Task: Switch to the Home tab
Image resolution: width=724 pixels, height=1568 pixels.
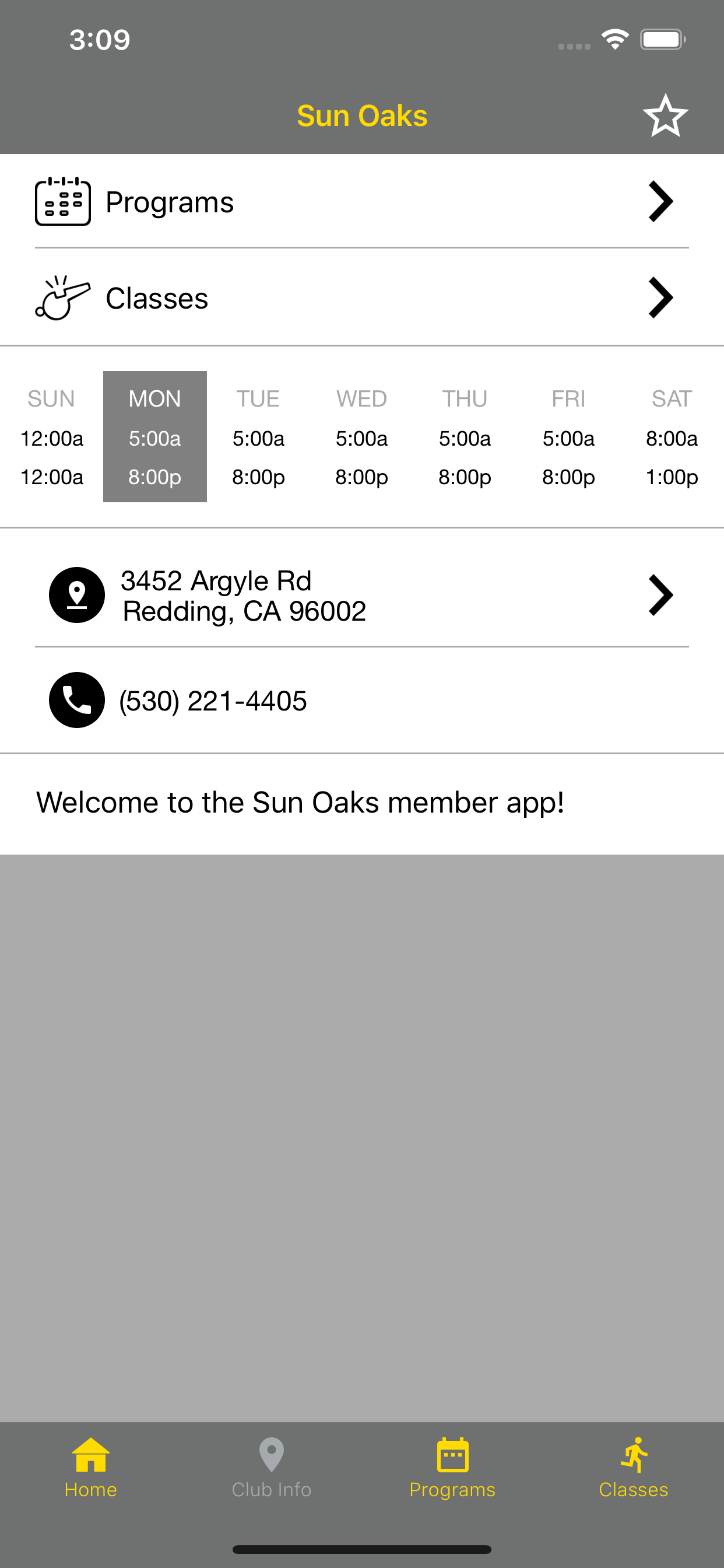Action: pyautogui.click(x=91, y=1468)
